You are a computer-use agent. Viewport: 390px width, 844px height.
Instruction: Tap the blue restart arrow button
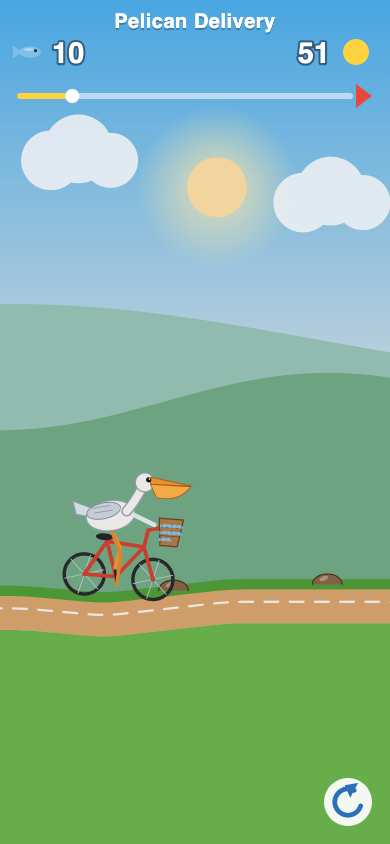coord(348,801)
